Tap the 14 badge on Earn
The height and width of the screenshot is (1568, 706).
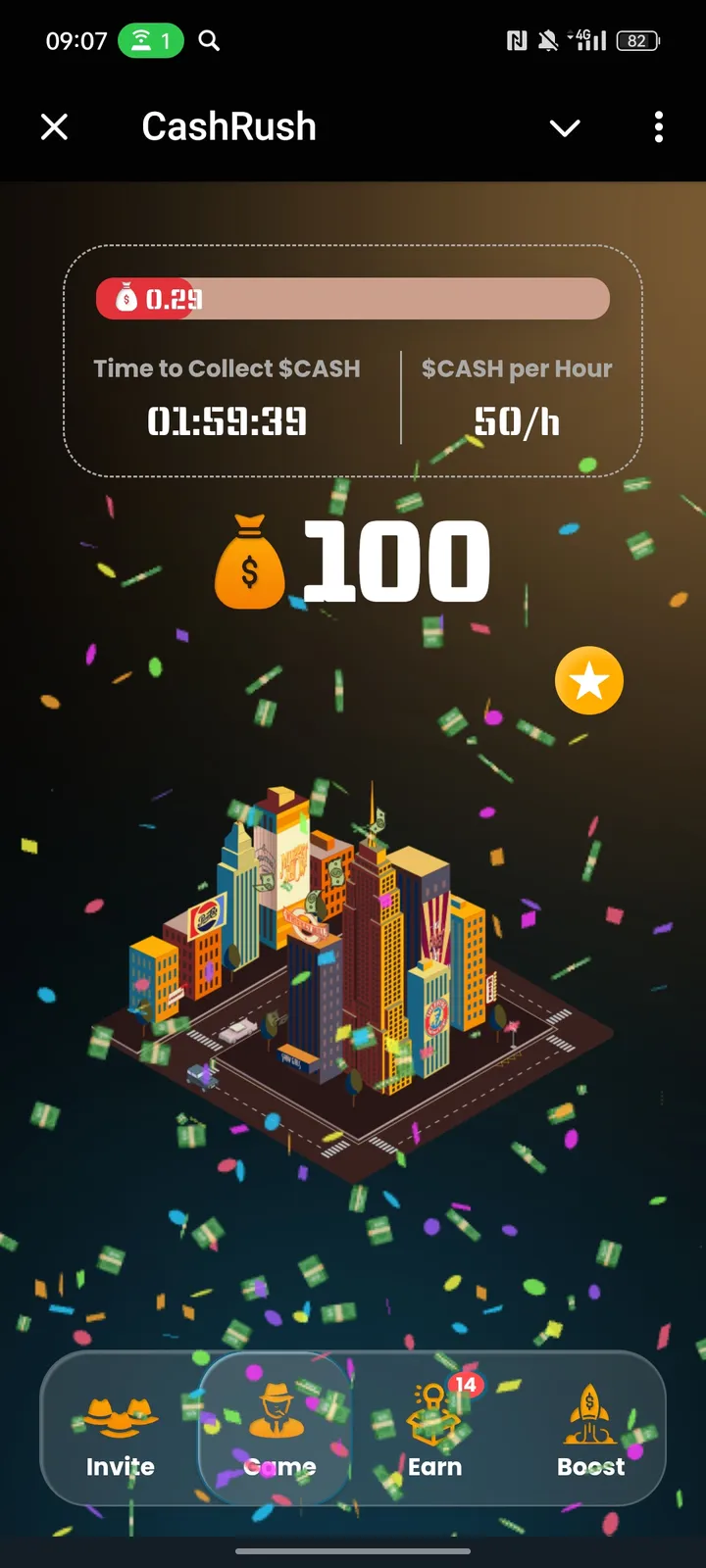pos(466,1385)
